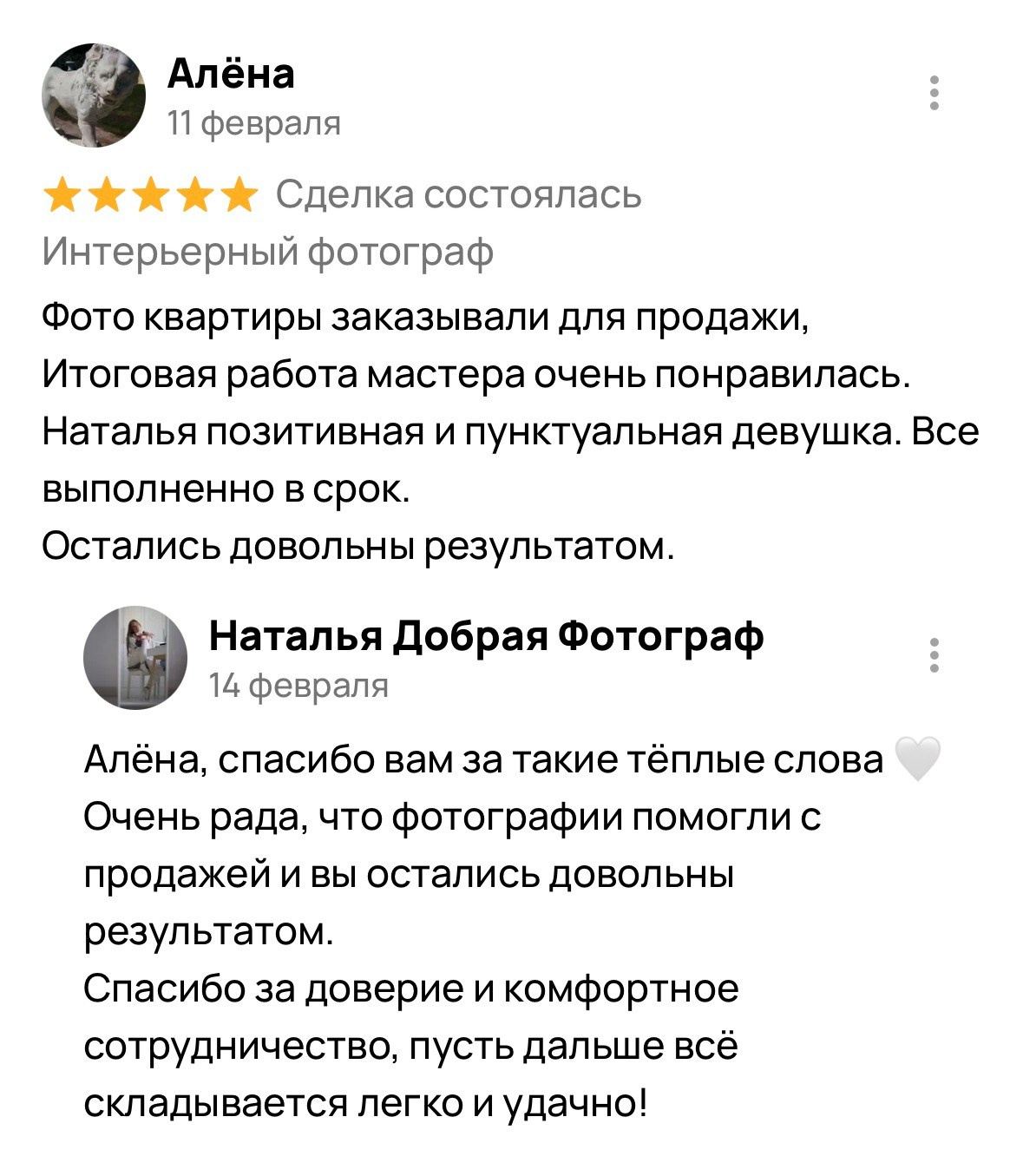Click the fourth star next to Сделка состоялась
The height and width of the screenshot is (1176, 1023).
[x=193, y=195]
